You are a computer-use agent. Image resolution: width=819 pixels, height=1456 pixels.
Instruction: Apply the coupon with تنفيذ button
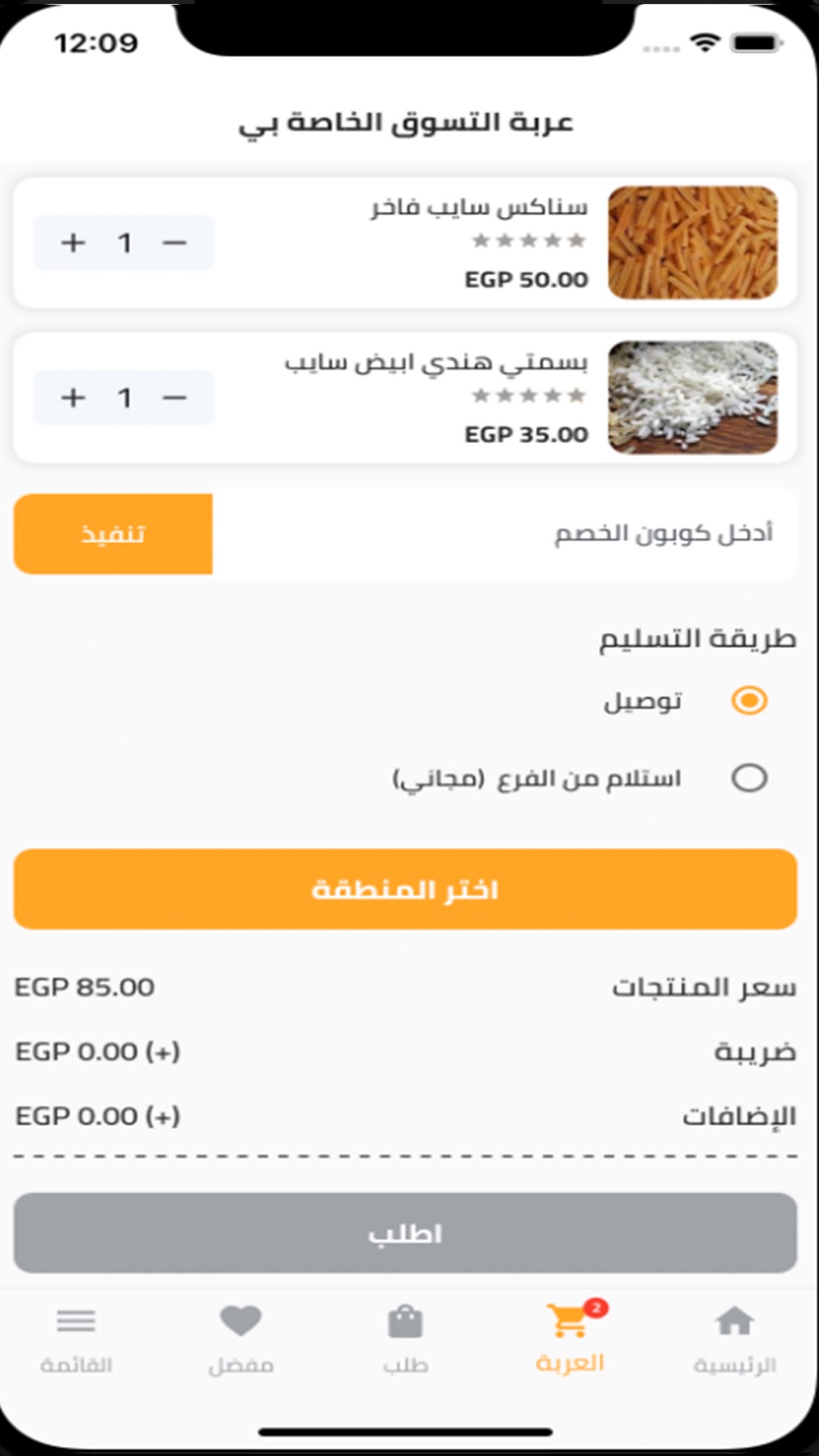[x=113, y=534]
